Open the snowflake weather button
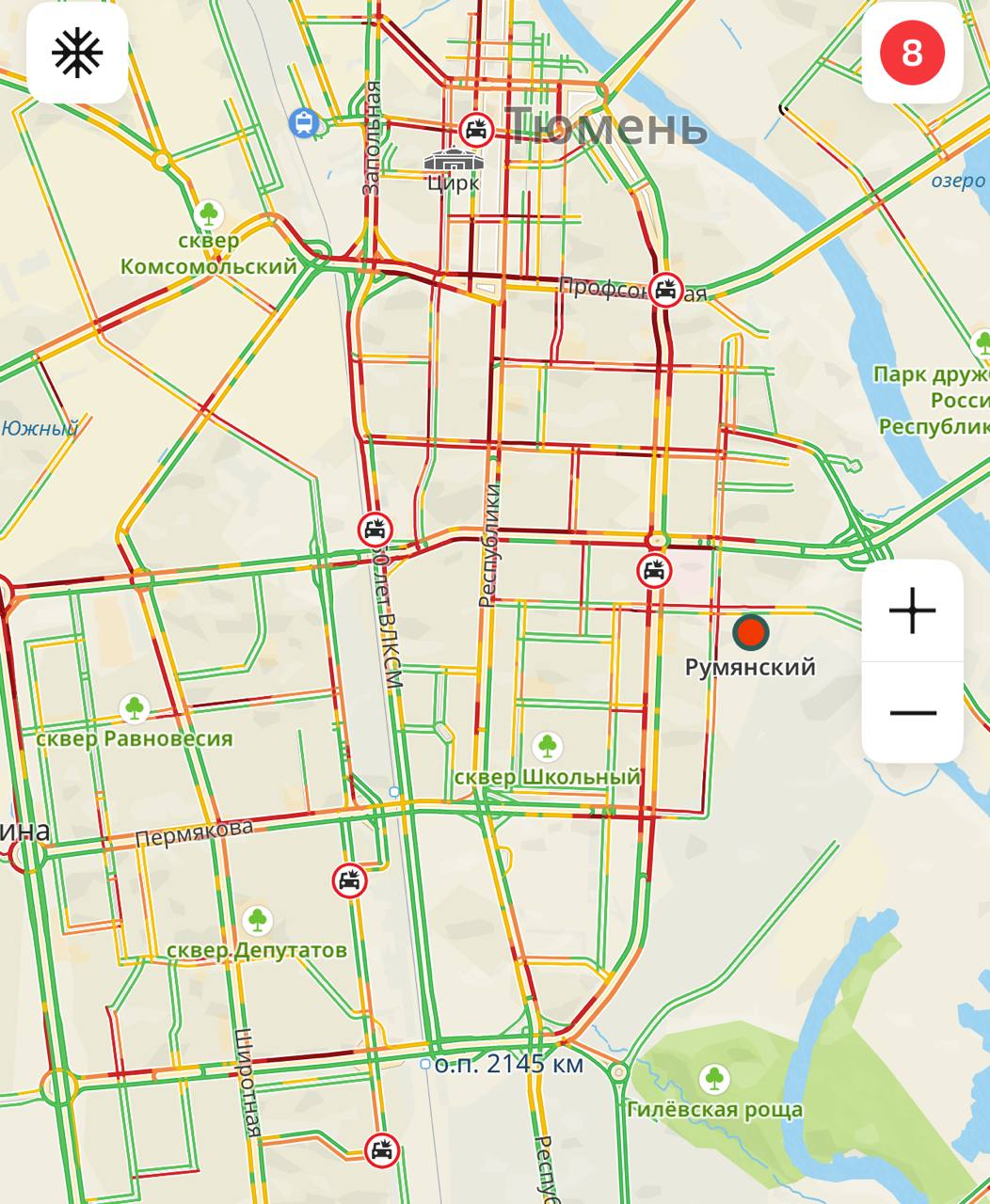 point(77,54)
